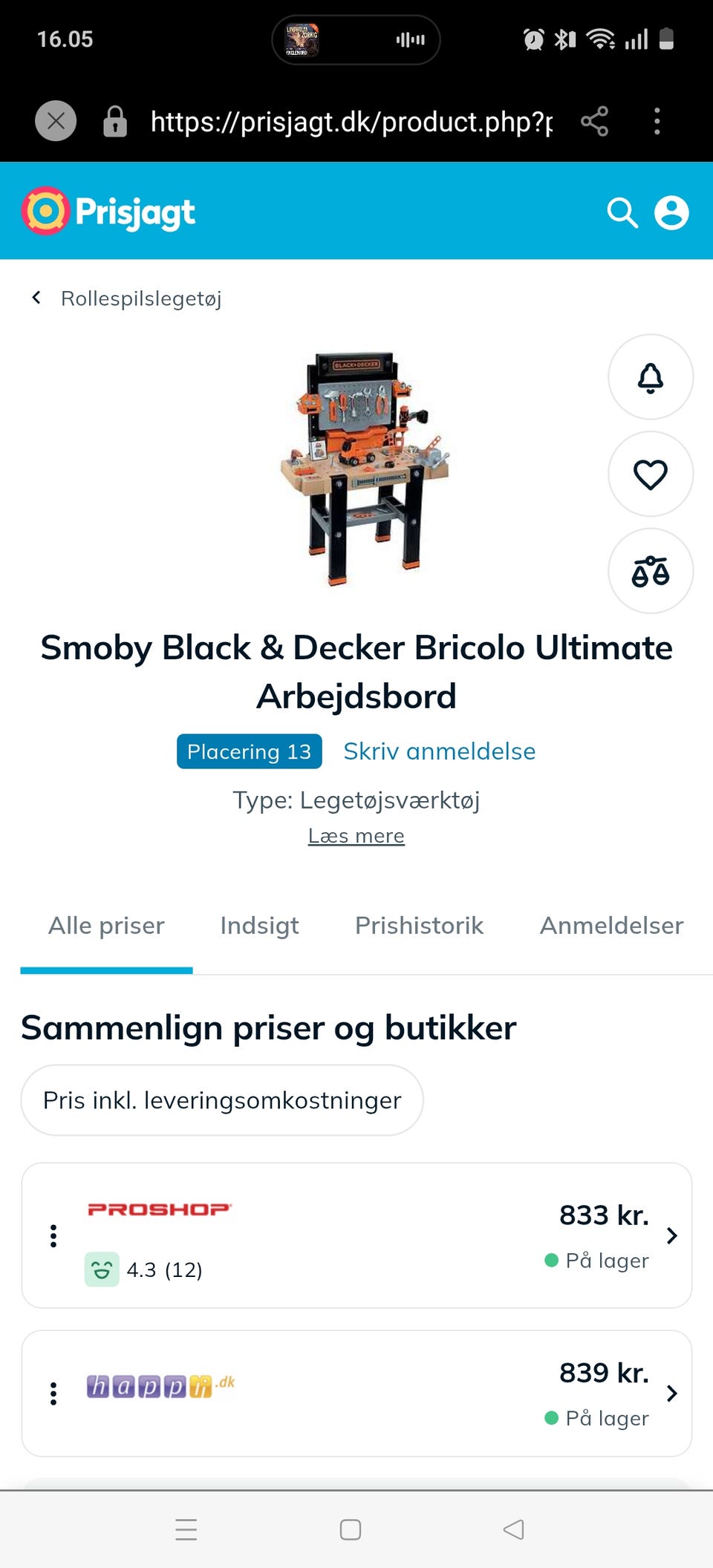Expand the happii.dk offer with chevron
This screenshot has height=1568, width=713.
point(673,1394)
